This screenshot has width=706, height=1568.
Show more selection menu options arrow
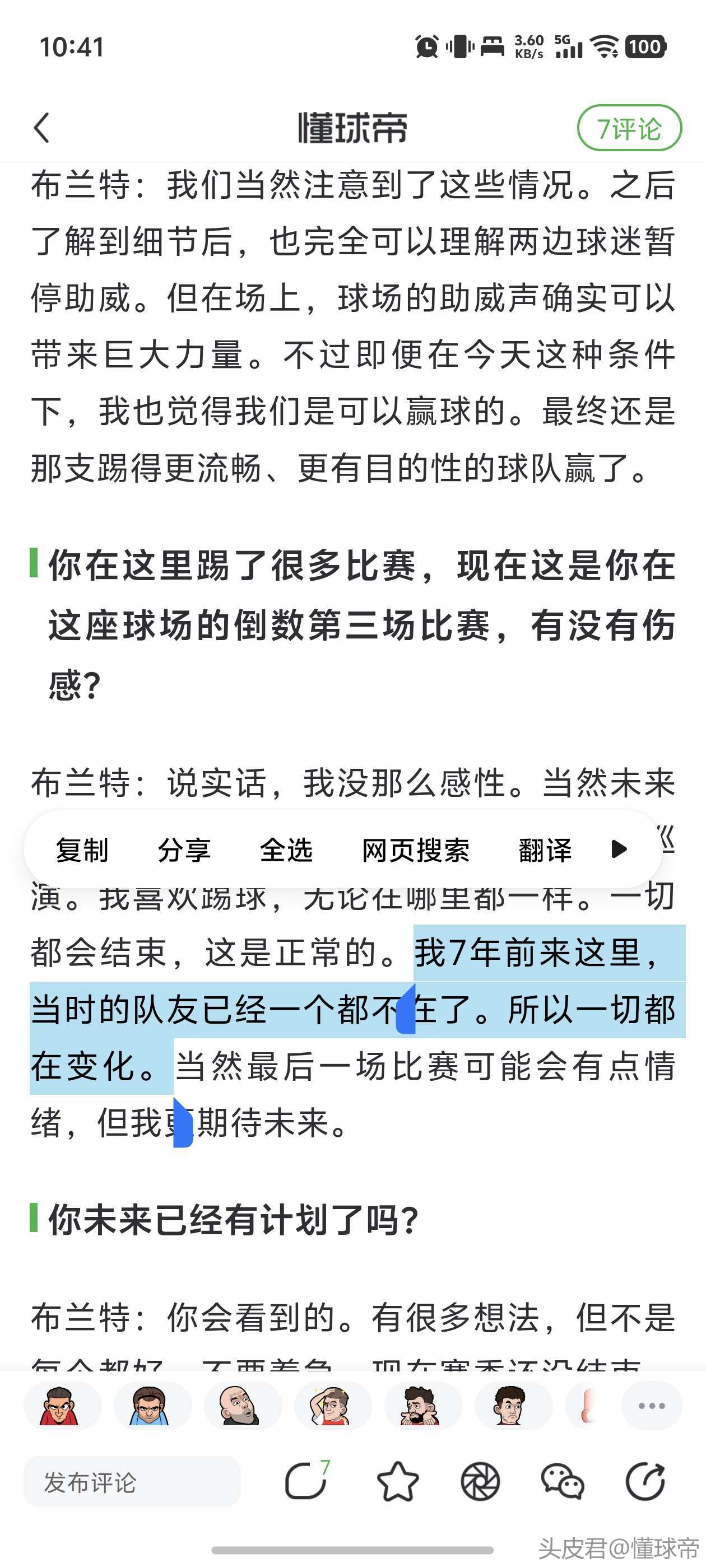click(x=619, y=849)
